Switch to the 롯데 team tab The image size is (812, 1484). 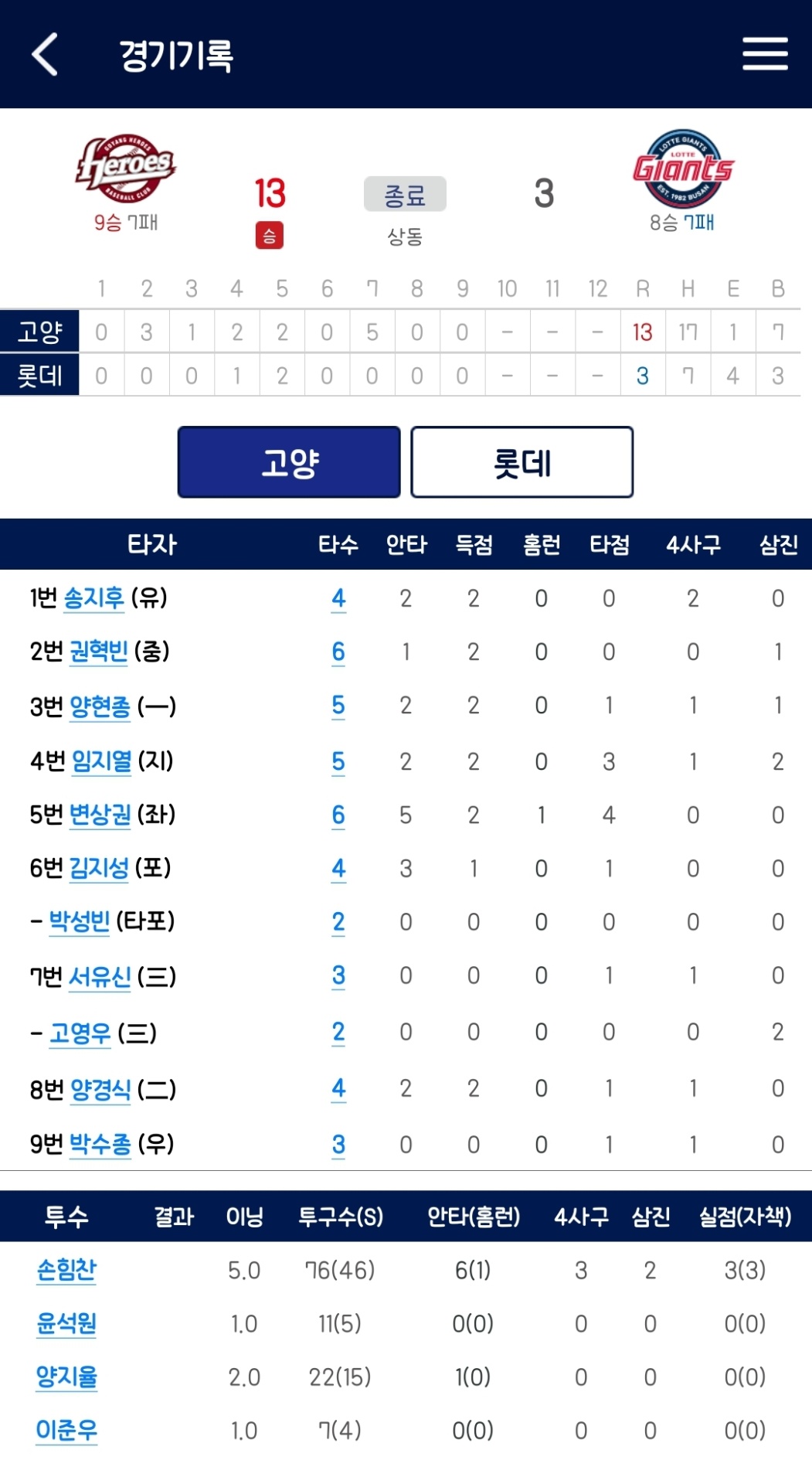tap(522, 462)
